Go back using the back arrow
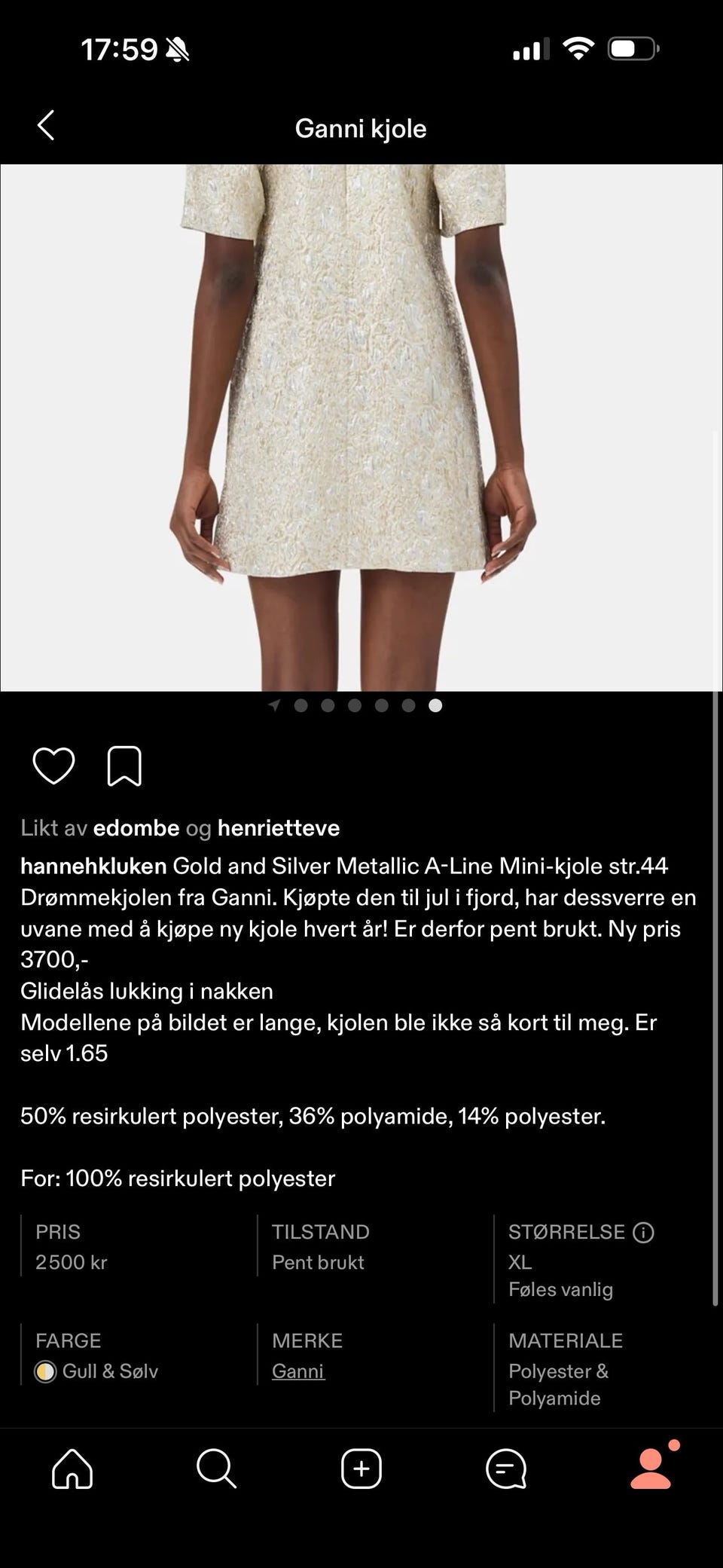The height and width of the screenshot is (1568, 723). (x=45, y=127)
